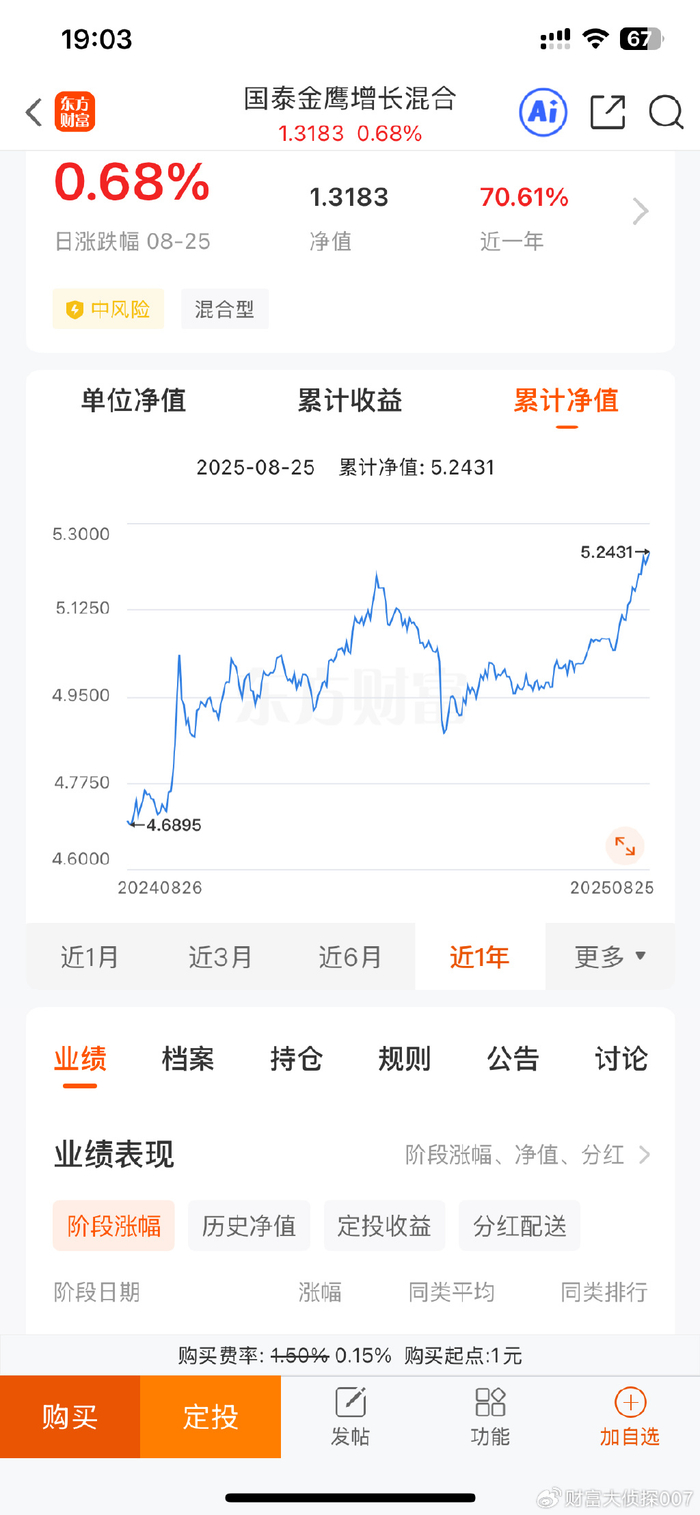Switch to 累计收益 chart tab
700x1515 pixels.
(x=350, y=401)
